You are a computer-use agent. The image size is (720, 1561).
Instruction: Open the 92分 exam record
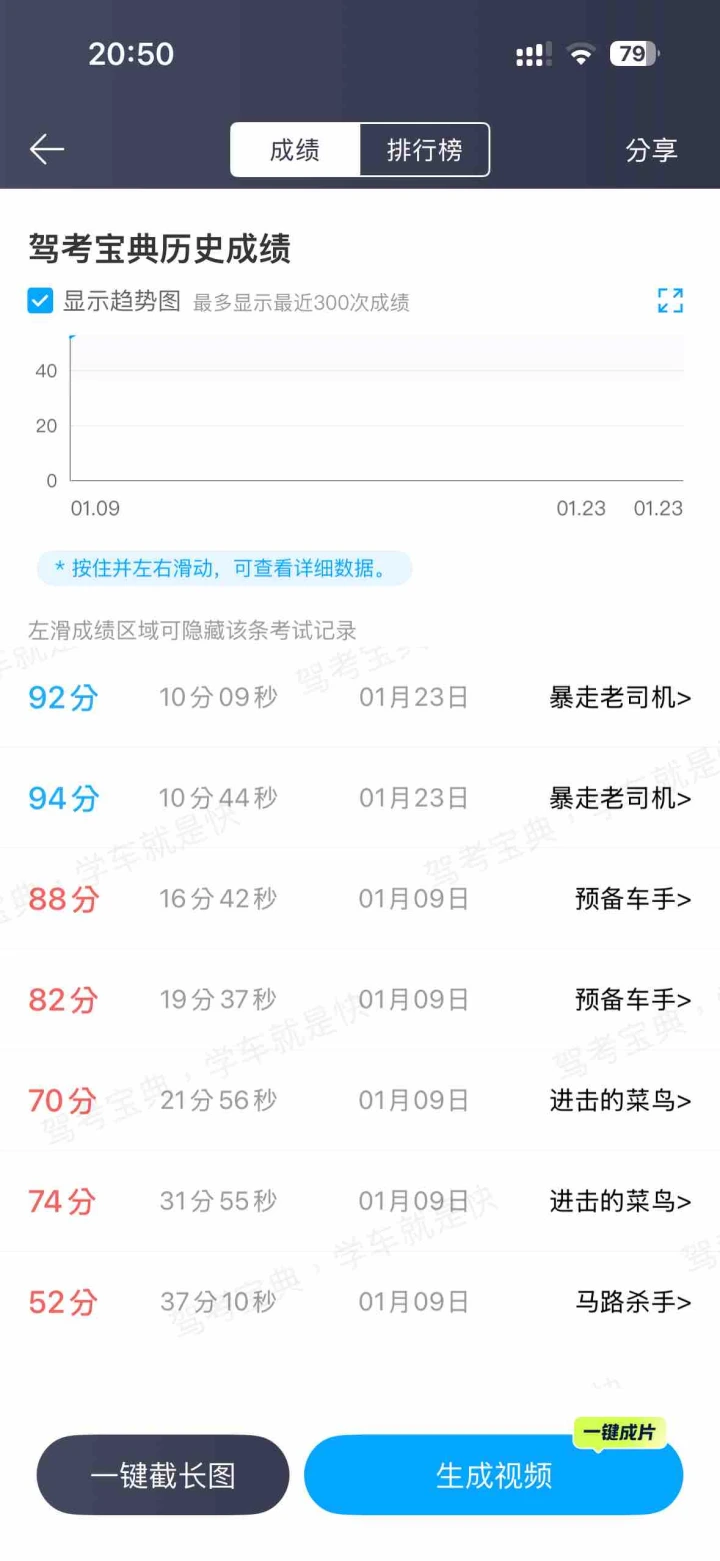[x=620, y=698]
